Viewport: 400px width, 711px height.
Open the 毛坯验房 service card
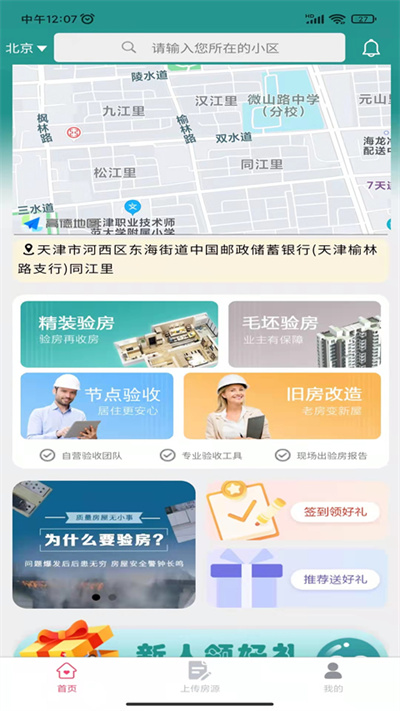305,334
